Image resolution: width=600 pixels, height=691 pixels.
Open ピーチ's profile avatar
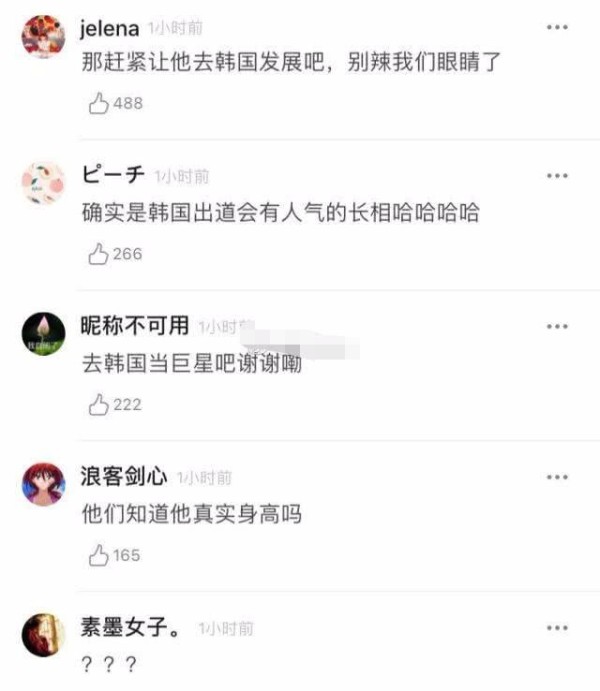click(43, 184)
